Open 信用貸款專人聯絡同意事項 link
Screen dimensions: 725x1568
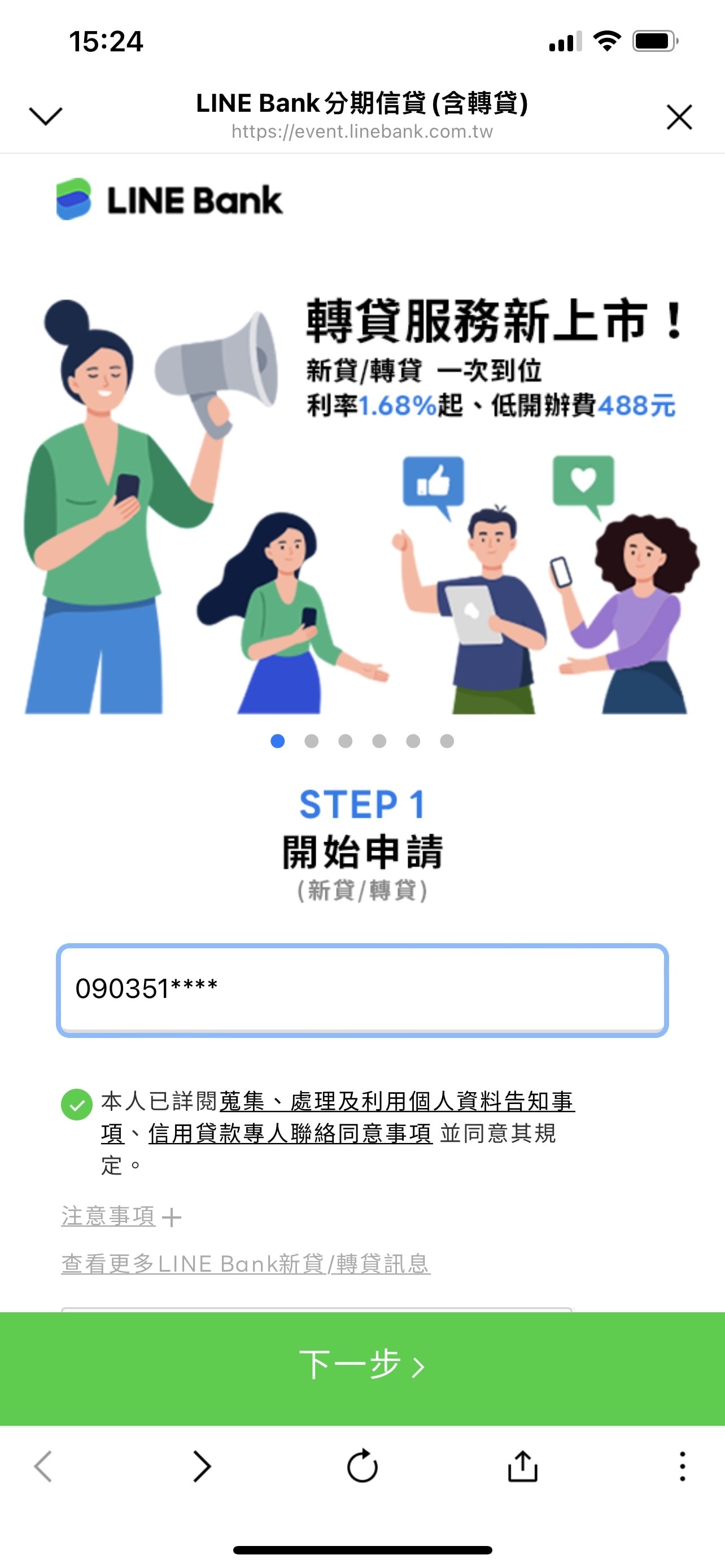(290, 1134)
